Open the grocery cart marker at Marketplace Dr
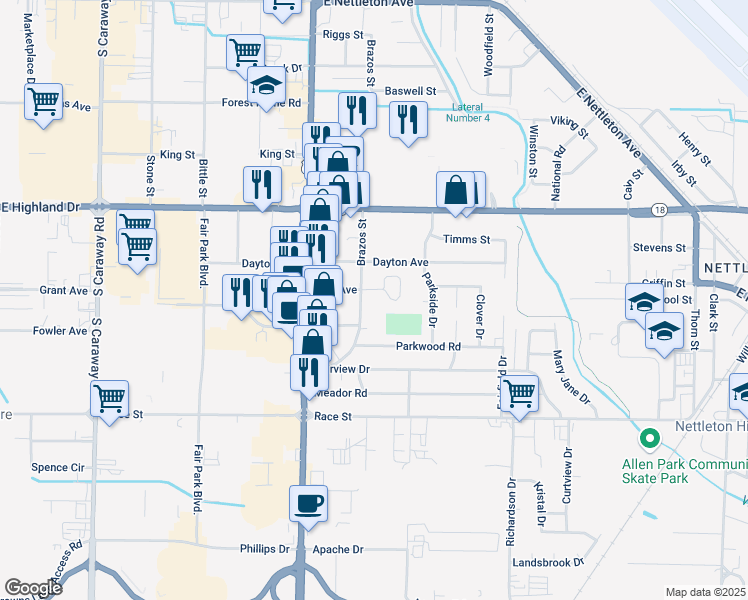The width and height of the screenshot is (748, 600). 44,102
